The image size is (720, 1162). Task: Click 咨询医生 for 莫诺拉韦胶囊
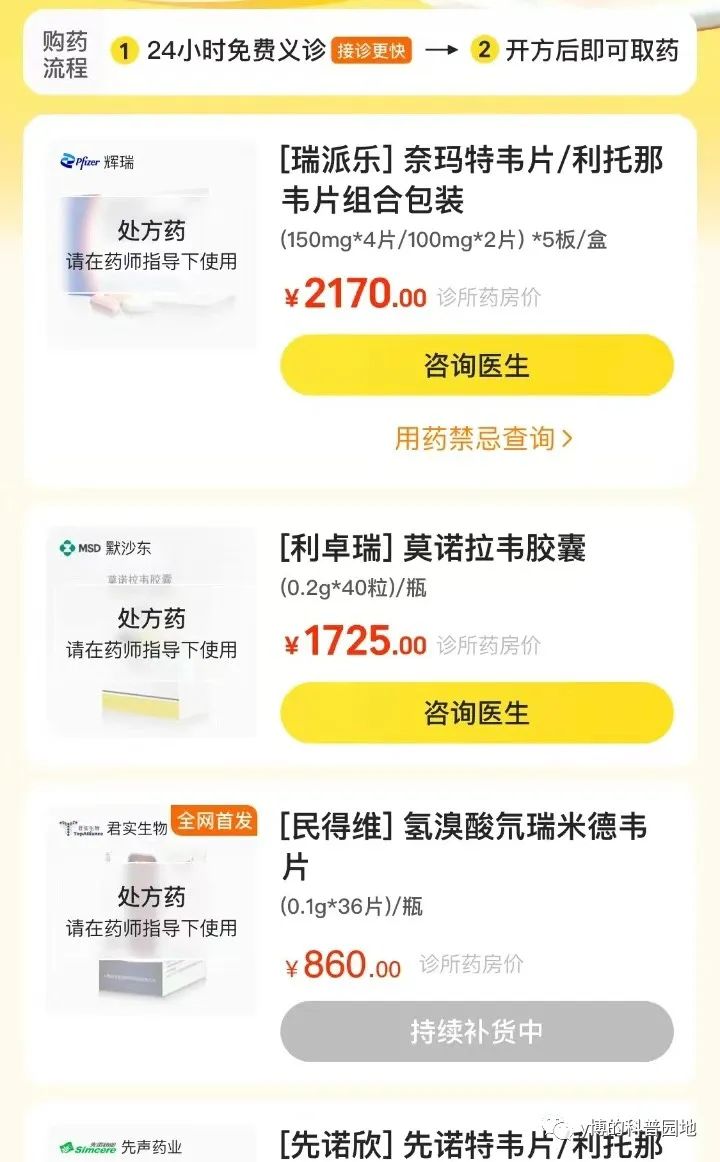coord(477,712)
